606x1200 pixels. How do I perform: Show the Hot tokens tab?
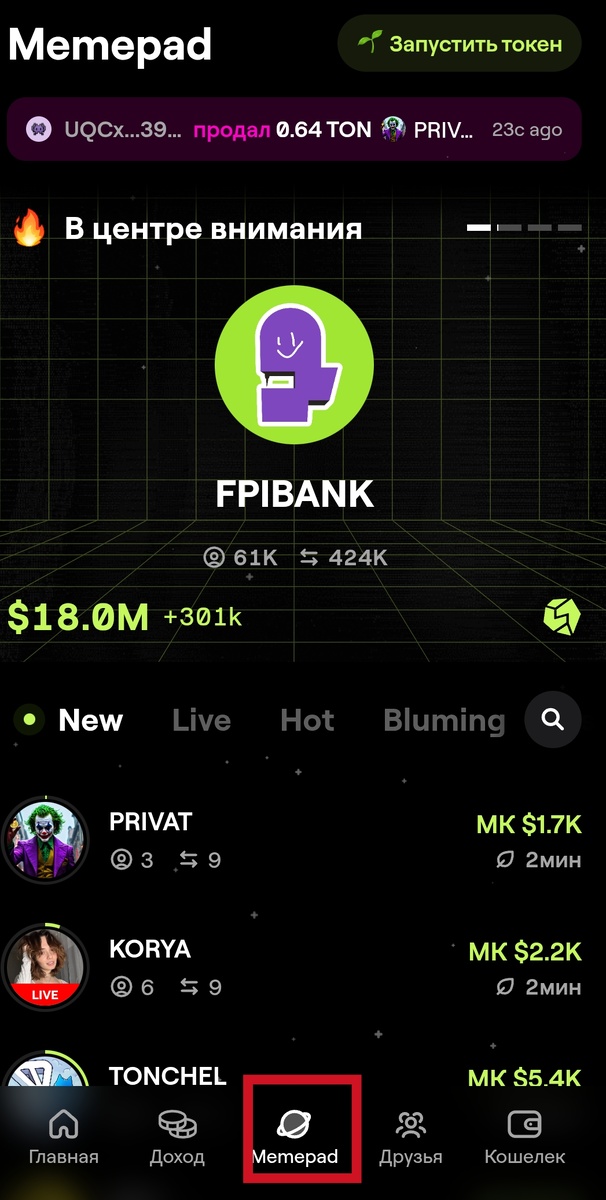click(307, 720)
